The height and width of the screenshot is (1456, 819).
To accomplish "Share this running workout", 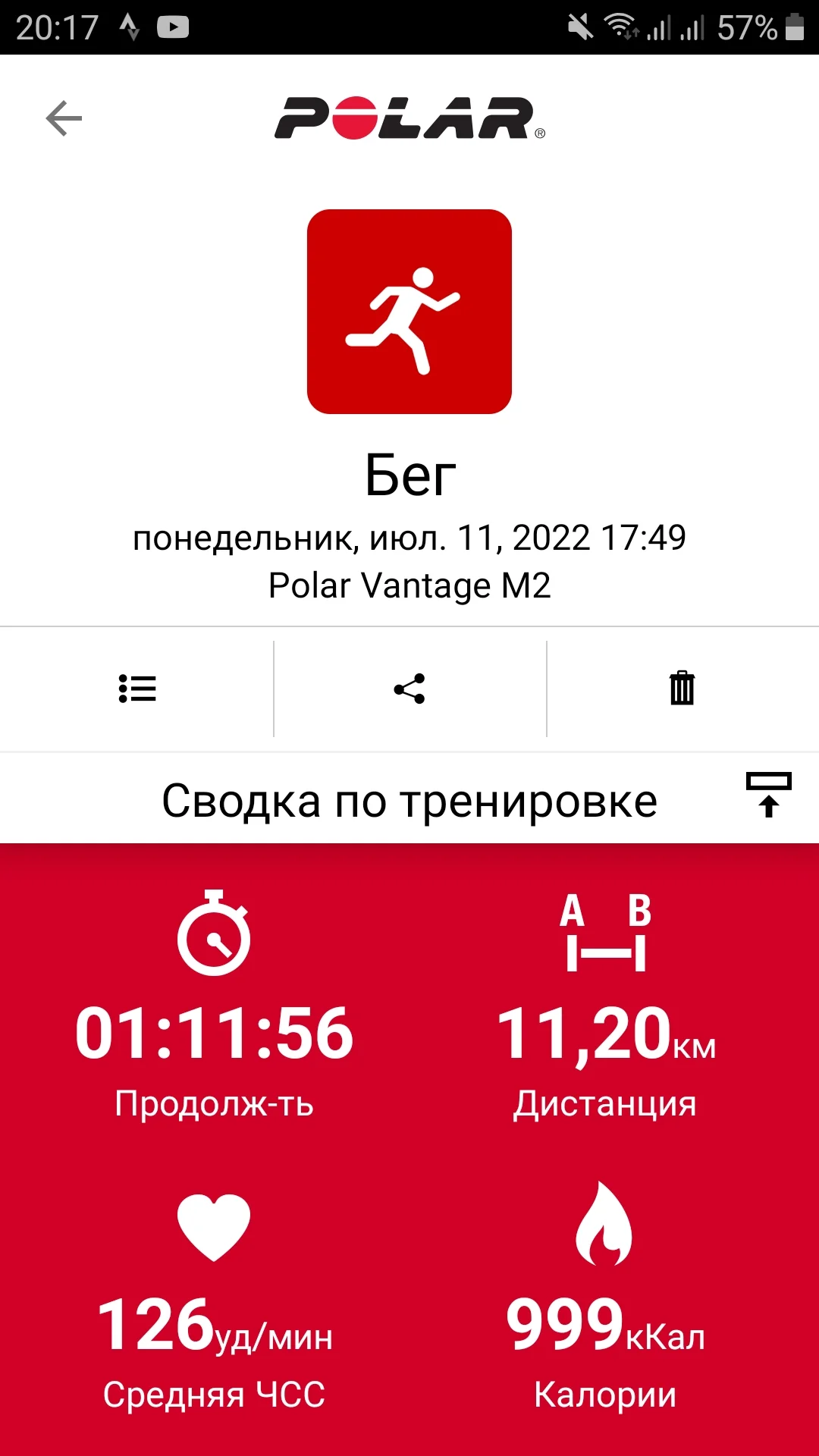I will point(409,689).
